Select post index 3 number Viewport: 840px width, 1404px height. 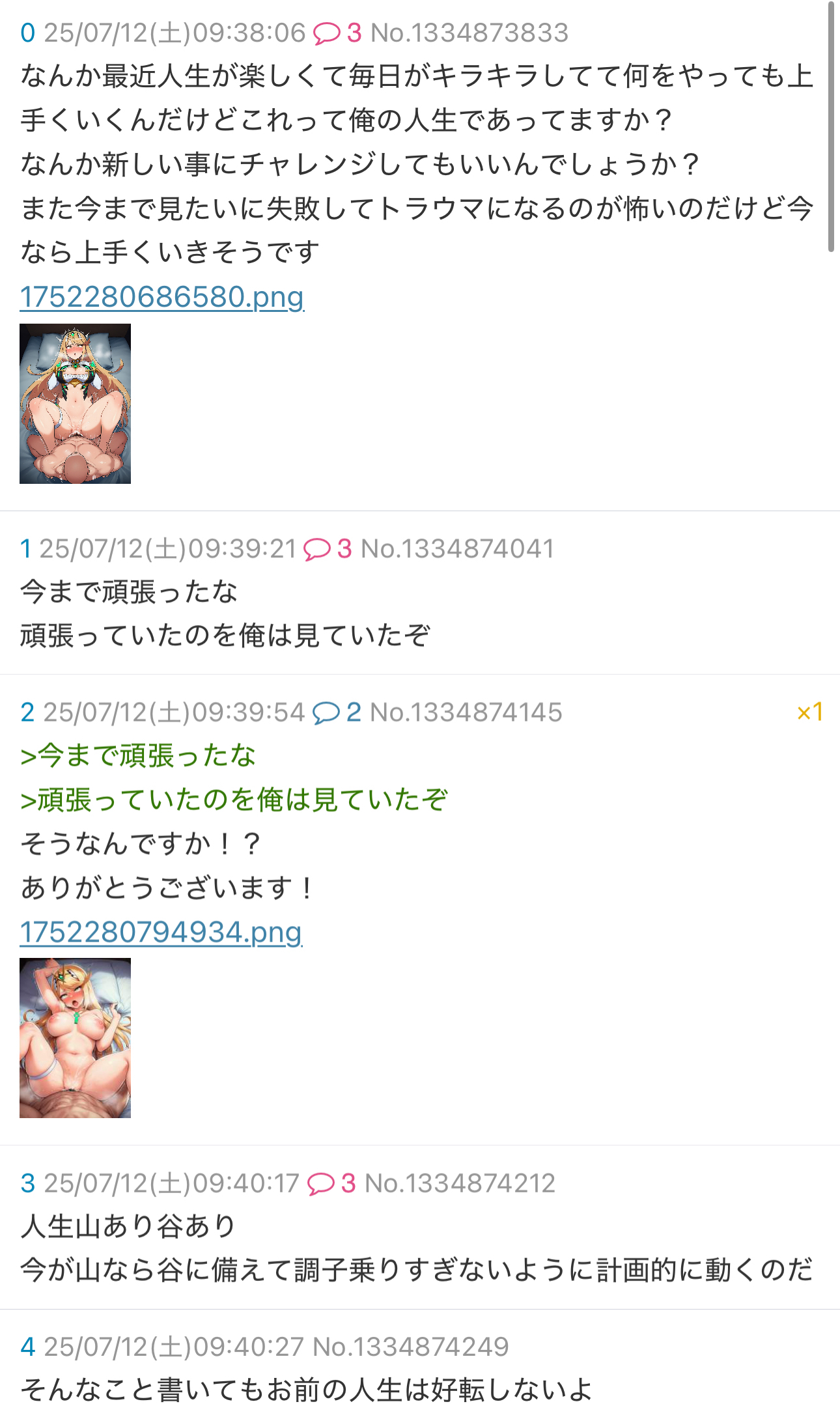(x=27, y=1183)
